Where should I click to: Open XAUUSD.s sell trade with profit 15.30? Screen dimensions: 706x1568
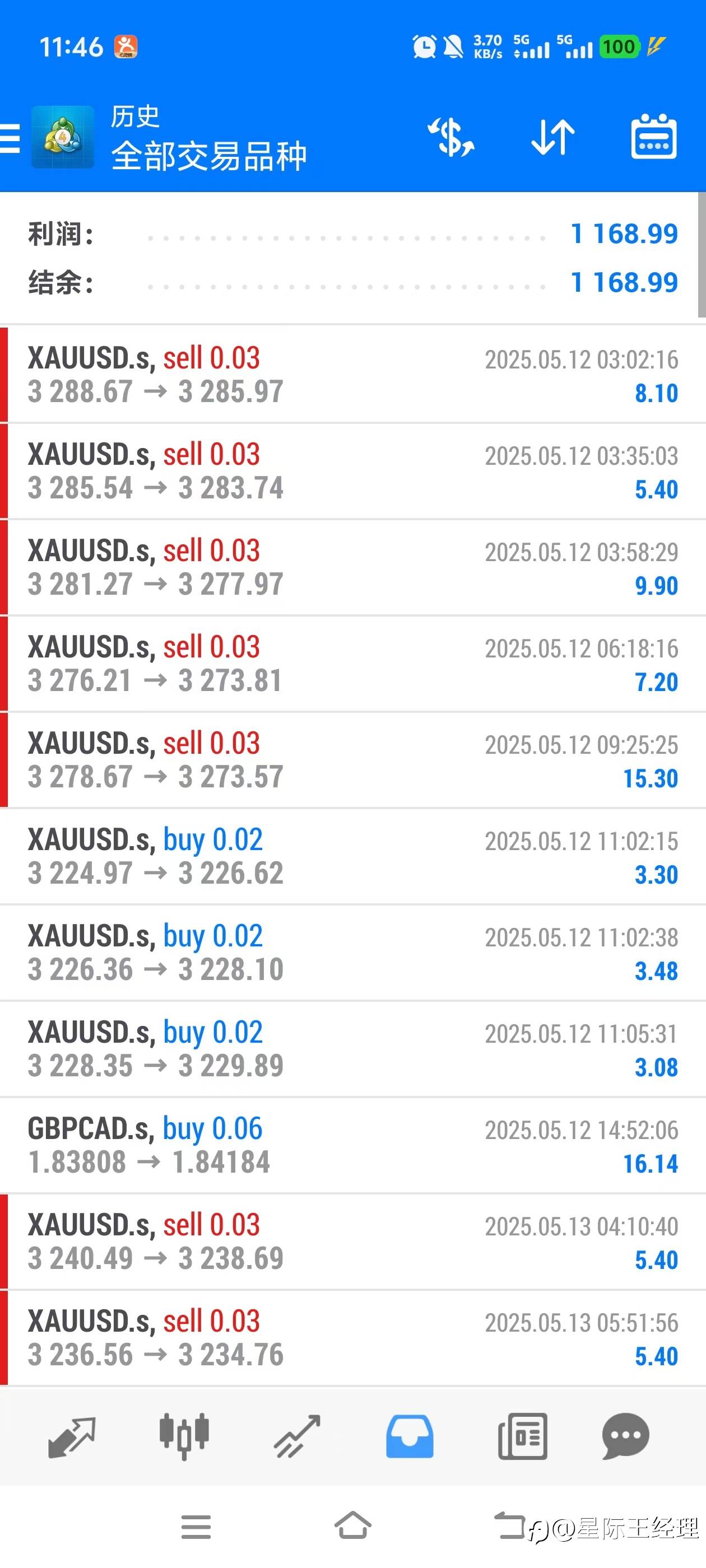[352, 760]
